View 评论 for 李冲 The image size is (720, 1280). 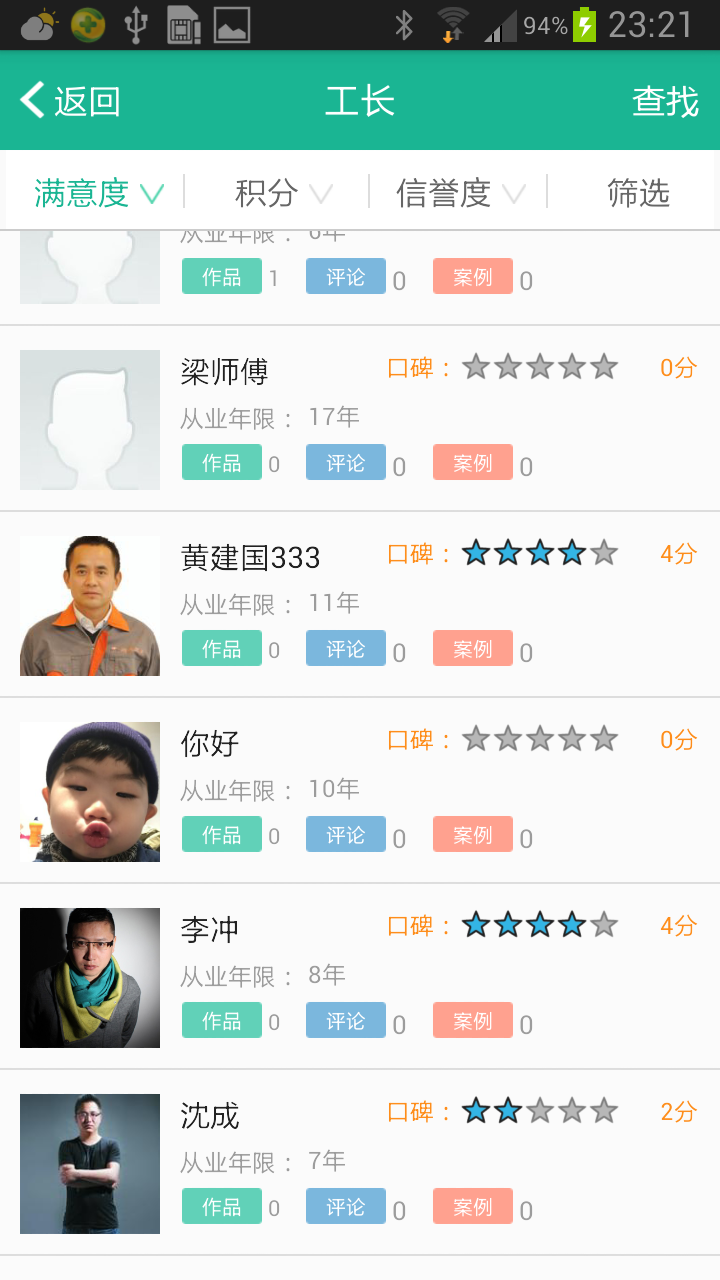pos(346,1020)
